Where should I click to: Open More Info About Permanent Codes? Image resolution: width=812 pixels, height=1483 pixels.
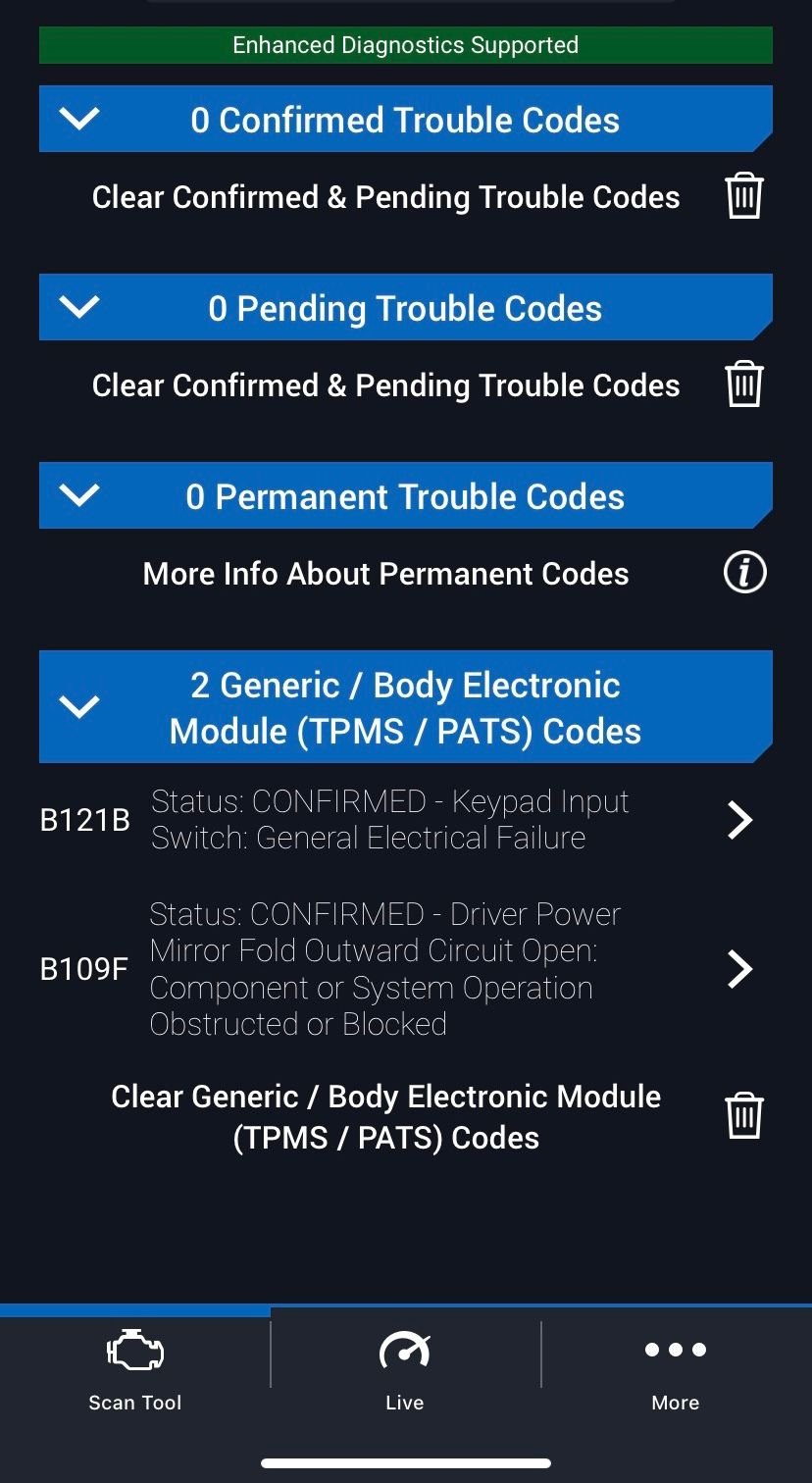click(743, 573)
